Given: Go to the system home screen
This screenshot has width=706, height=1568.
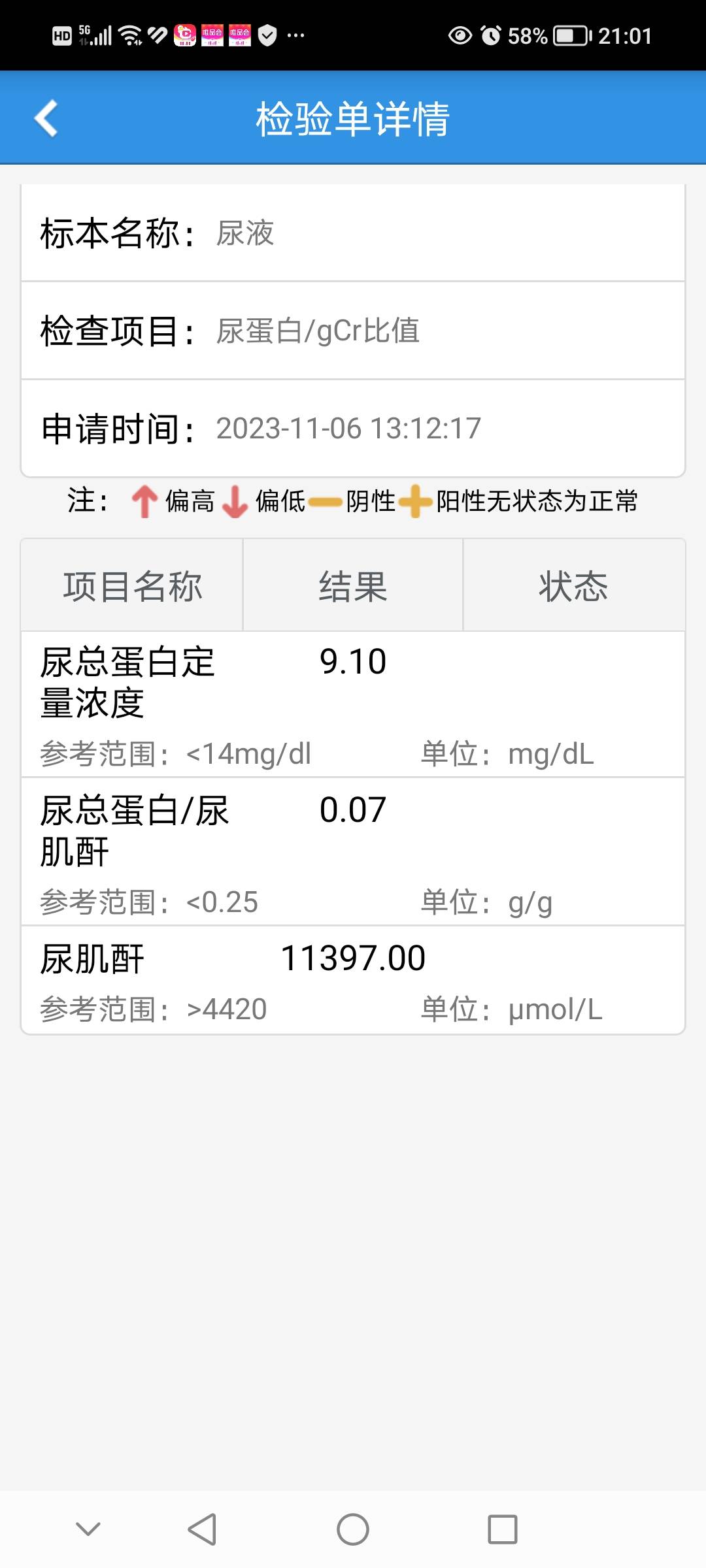Looking at the screenshot, I should click(x=353, y=1529).
